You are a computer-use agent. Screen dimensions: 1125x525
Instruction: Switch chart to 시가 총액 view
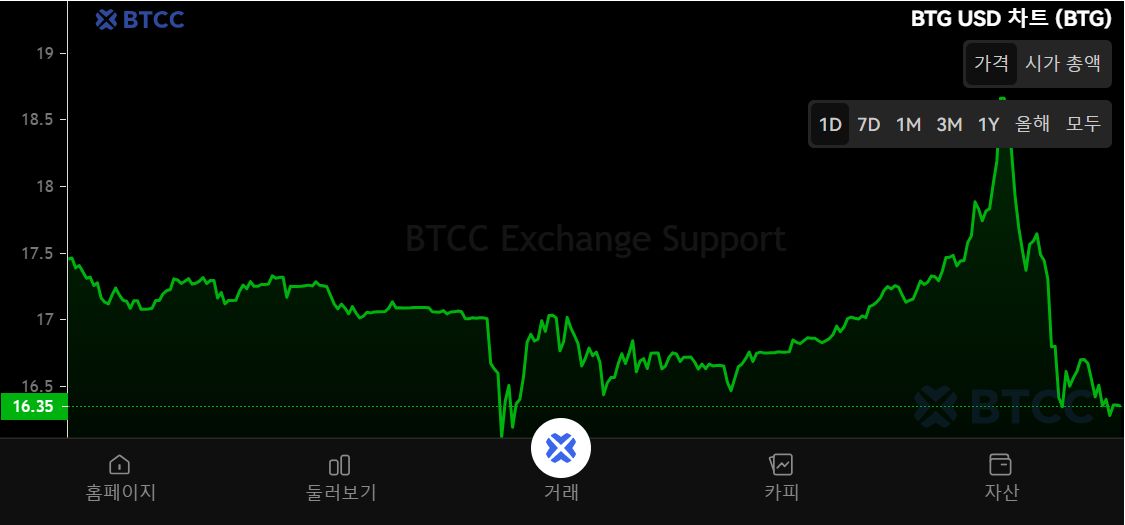tap(1063, 63)
